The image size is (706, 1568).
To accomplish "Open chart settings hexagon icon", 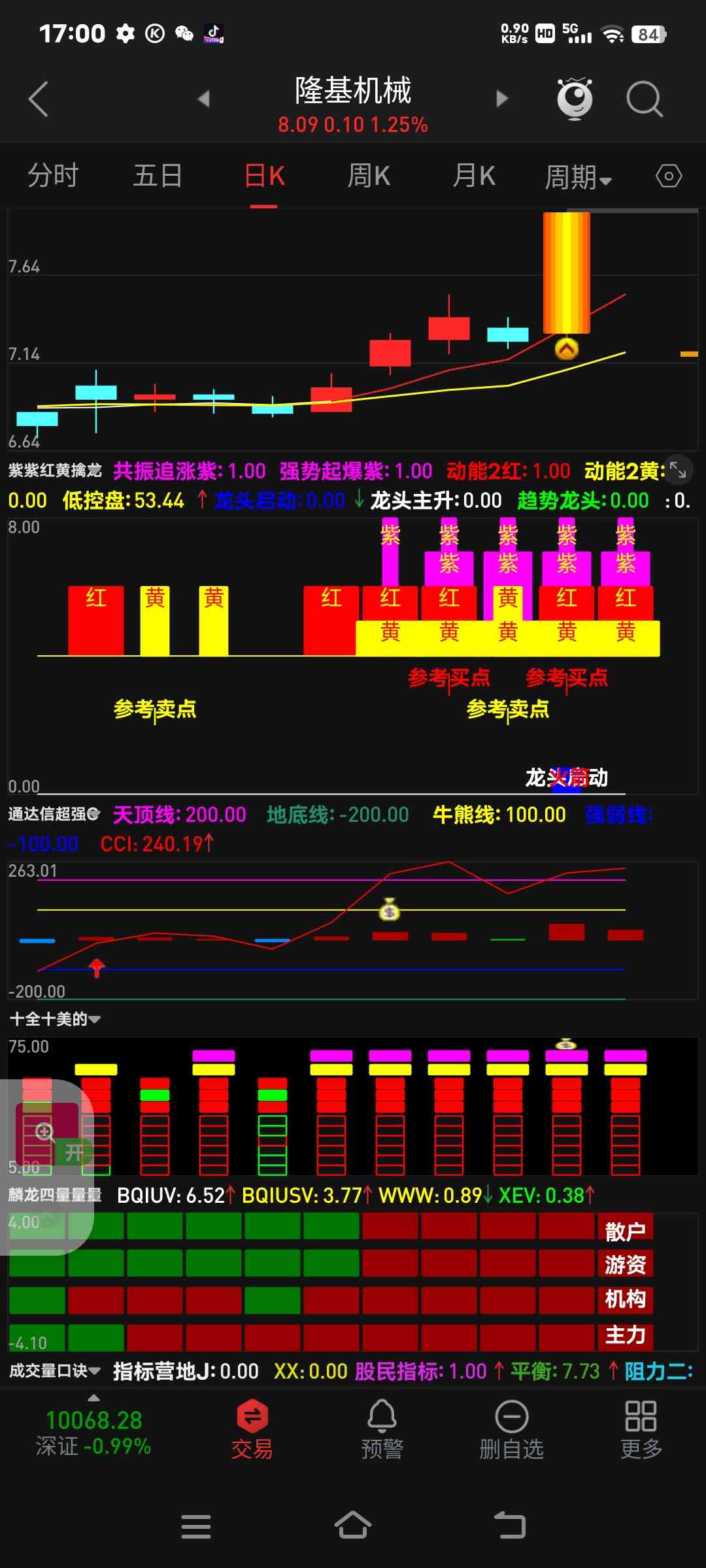I will coord(668,176).
